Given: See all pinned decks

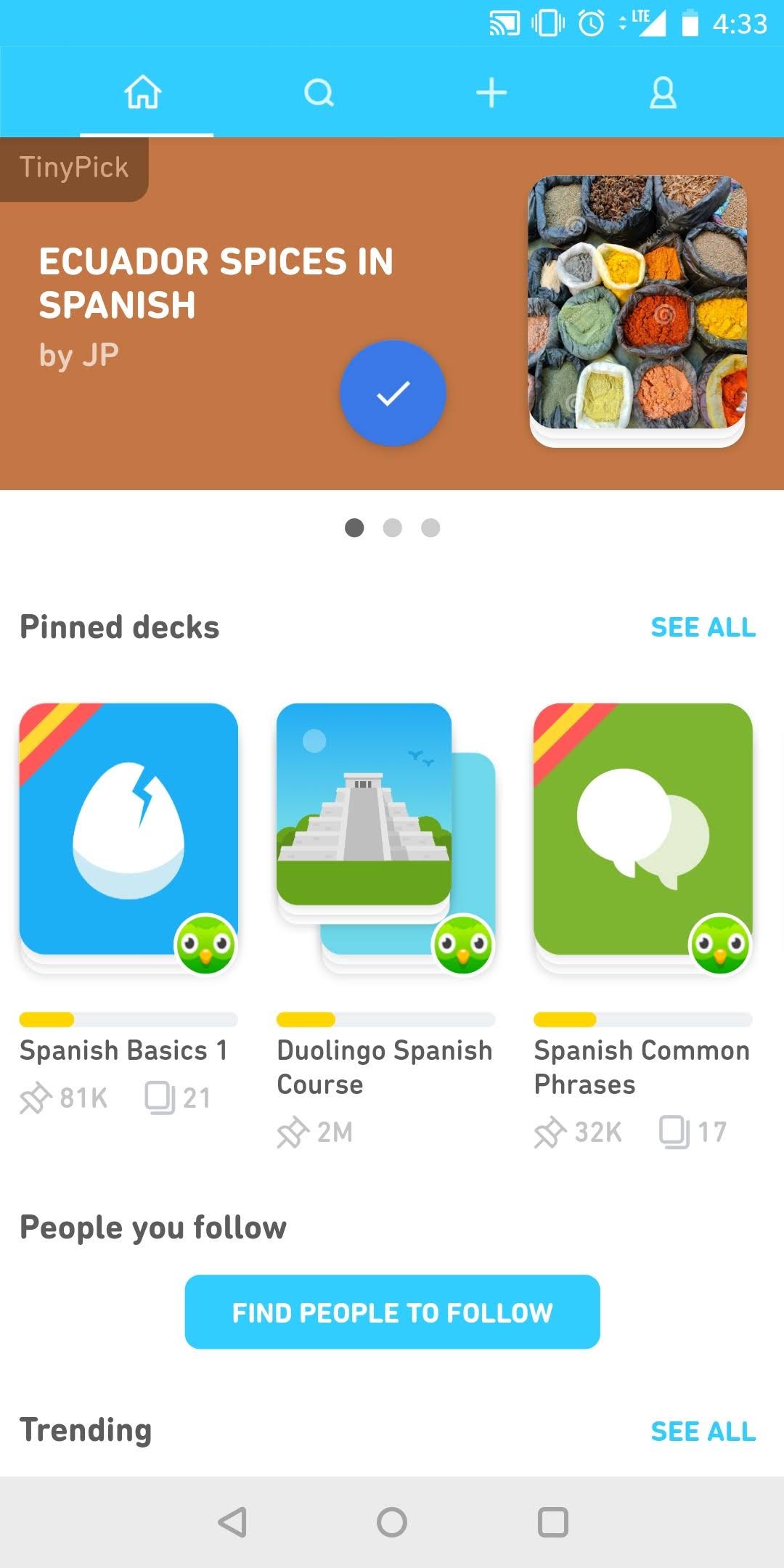Looking at the screenshot, I should [x=703, y=627].
